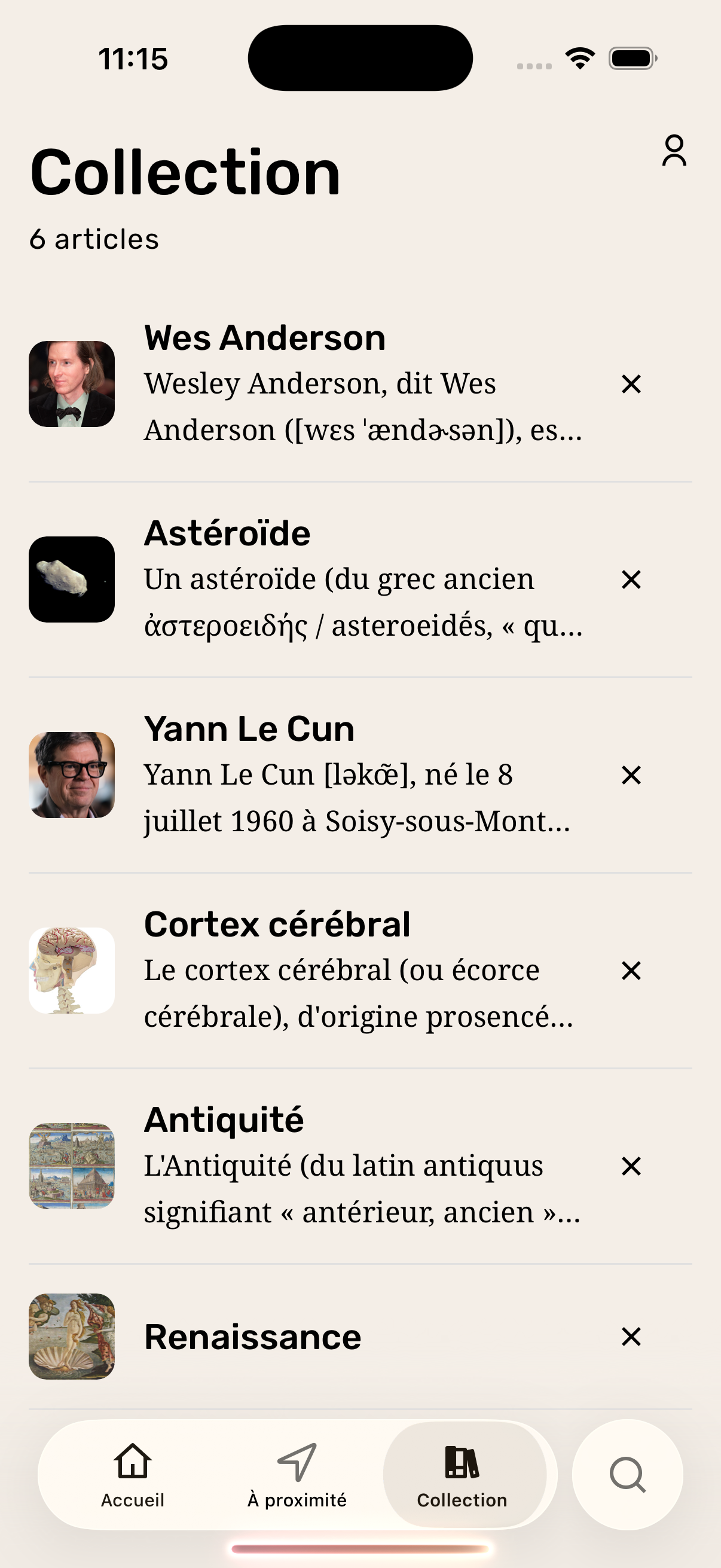Open the Wes Anderson article
This screenshot has width=721, height=1568.
coord(265,337)
